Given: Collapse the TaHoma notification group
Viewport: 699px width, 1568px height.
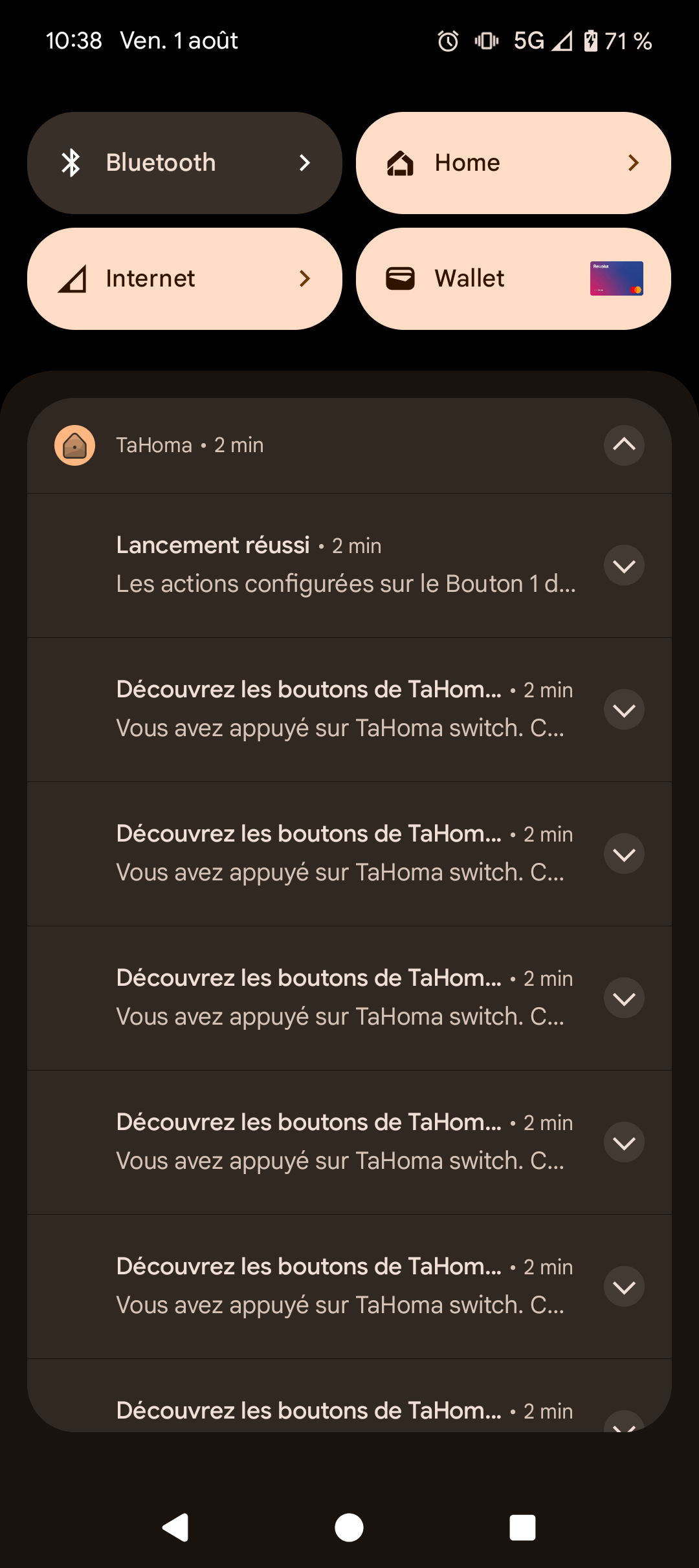Looking at the screenshot, I should coord(624,445).
